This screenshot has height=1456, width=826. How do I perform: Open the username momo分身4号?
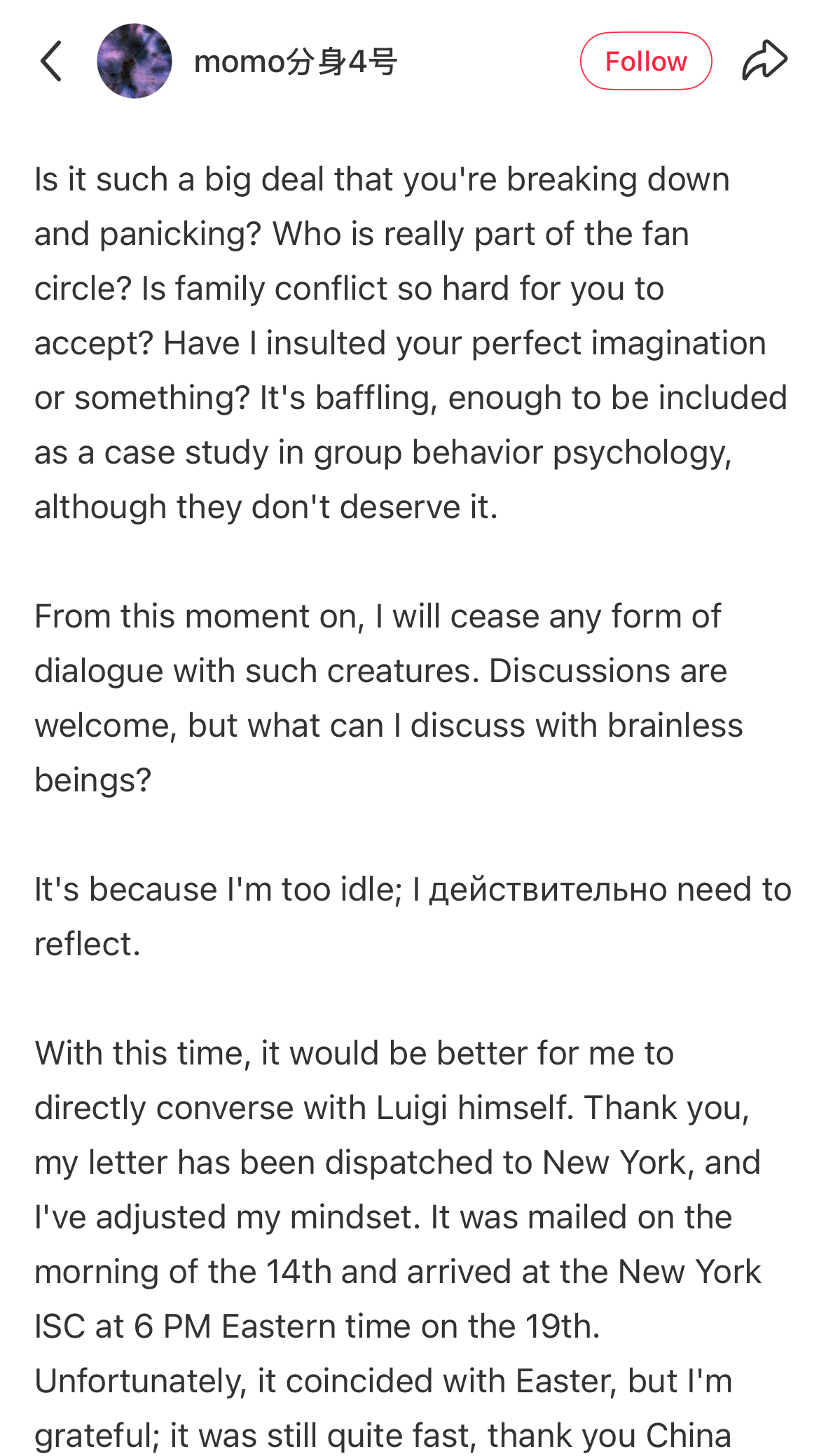pos(296,62)
